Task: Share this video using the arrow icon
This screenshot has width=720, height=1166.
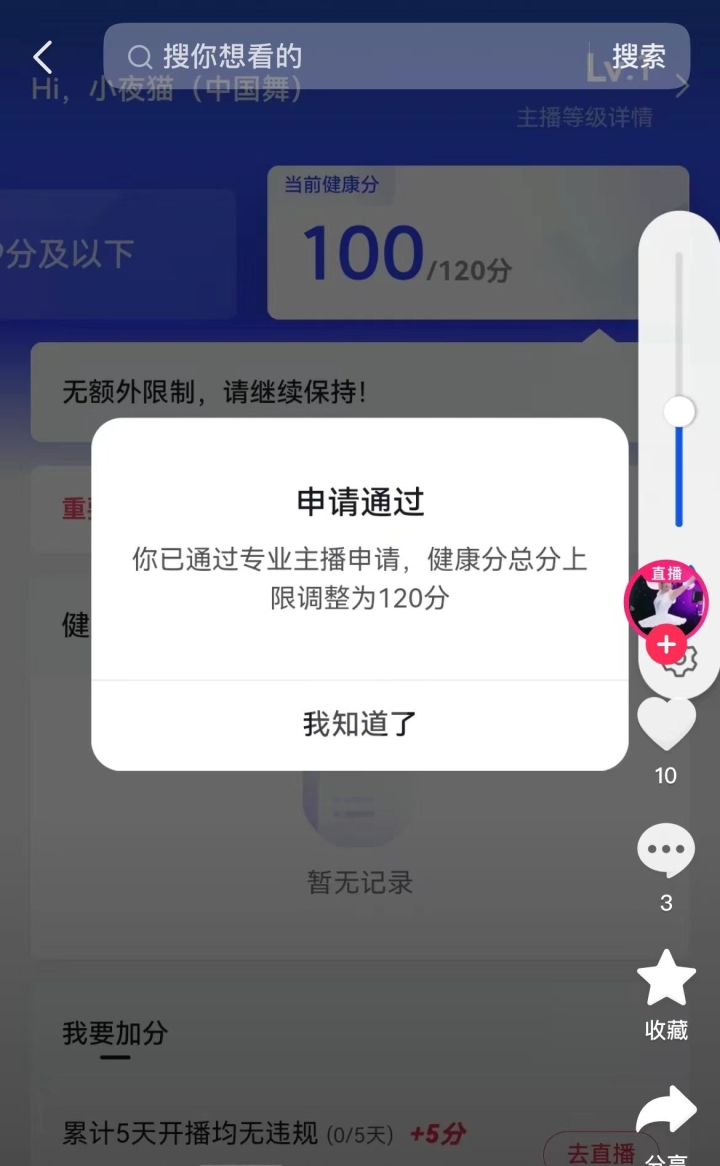Action: (x=666, y=1110)
